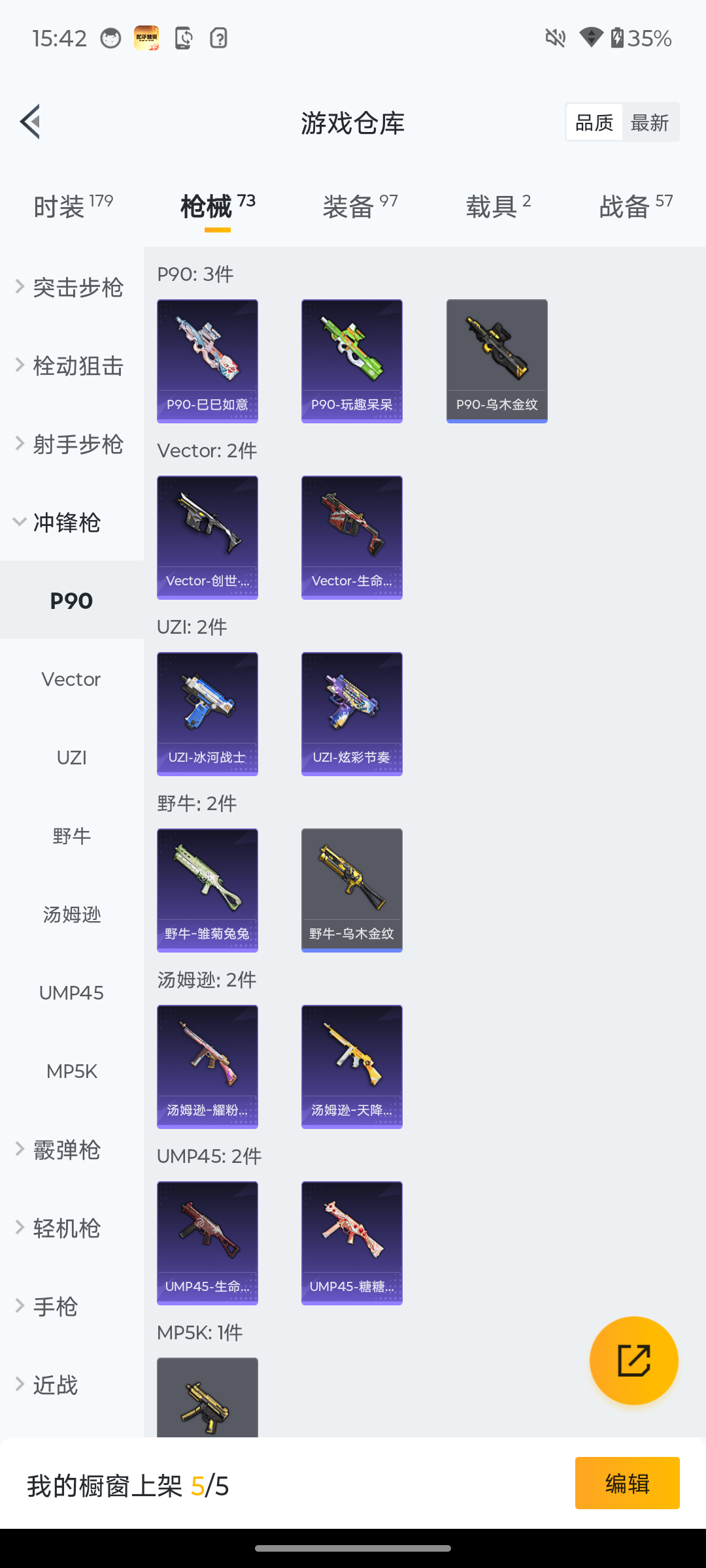Tap the 编辑 button
706x1568 pixels.
[627, 1483]
